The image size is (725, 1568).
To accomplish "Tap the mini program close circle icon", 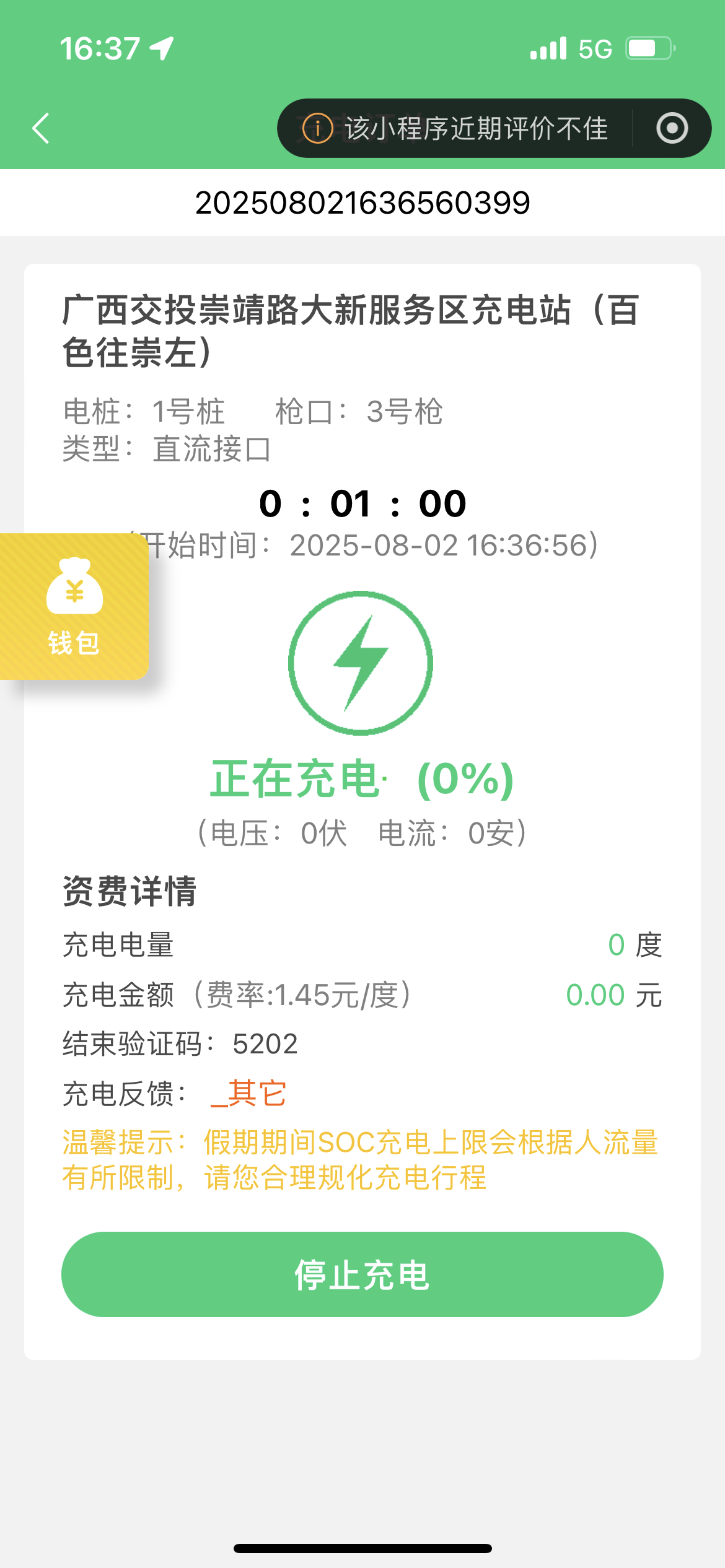I will click(672, 128).
